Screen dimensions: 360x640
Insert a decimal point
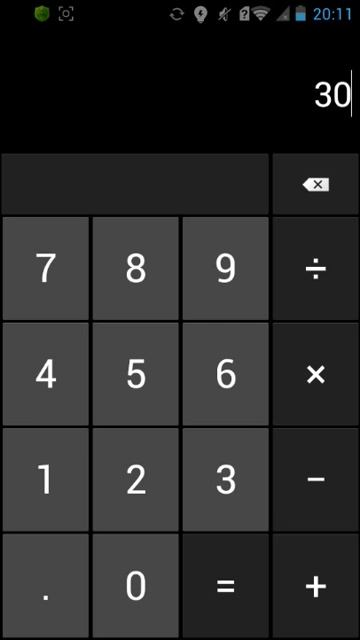(46, 586)
